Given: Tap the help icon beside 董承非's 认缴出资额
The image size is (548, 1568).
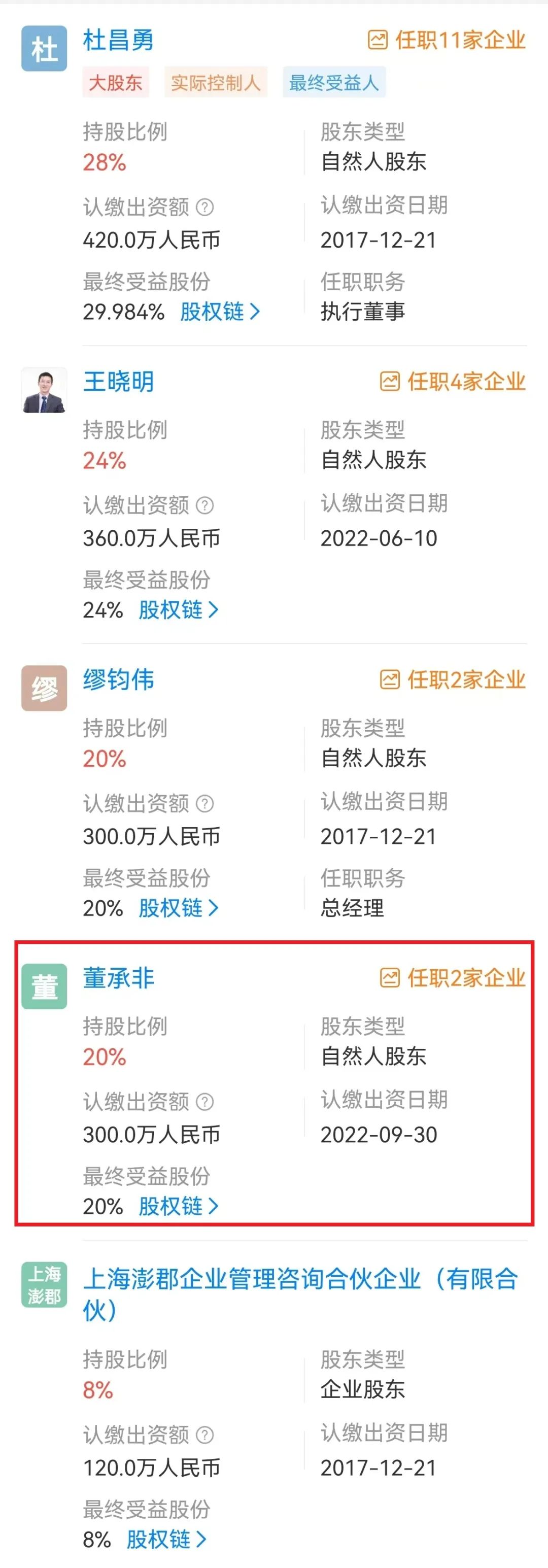Looking at the screenshot, I should click(205, 1102).
